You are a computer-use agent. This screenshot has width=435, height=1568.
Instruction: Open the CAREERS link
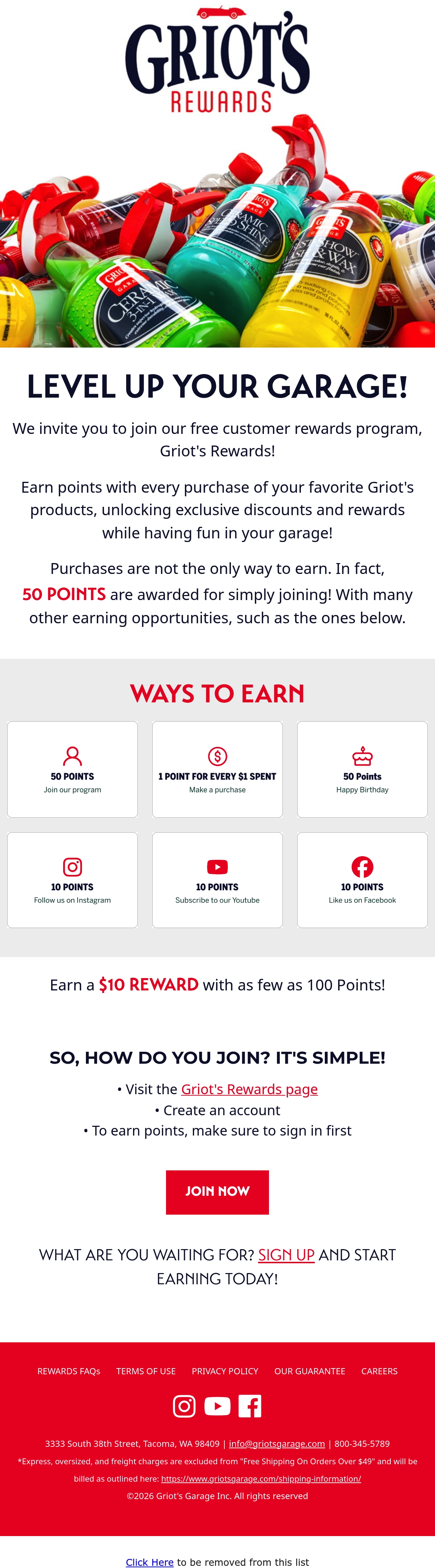pyautogui.click(x=380, y=1371)
